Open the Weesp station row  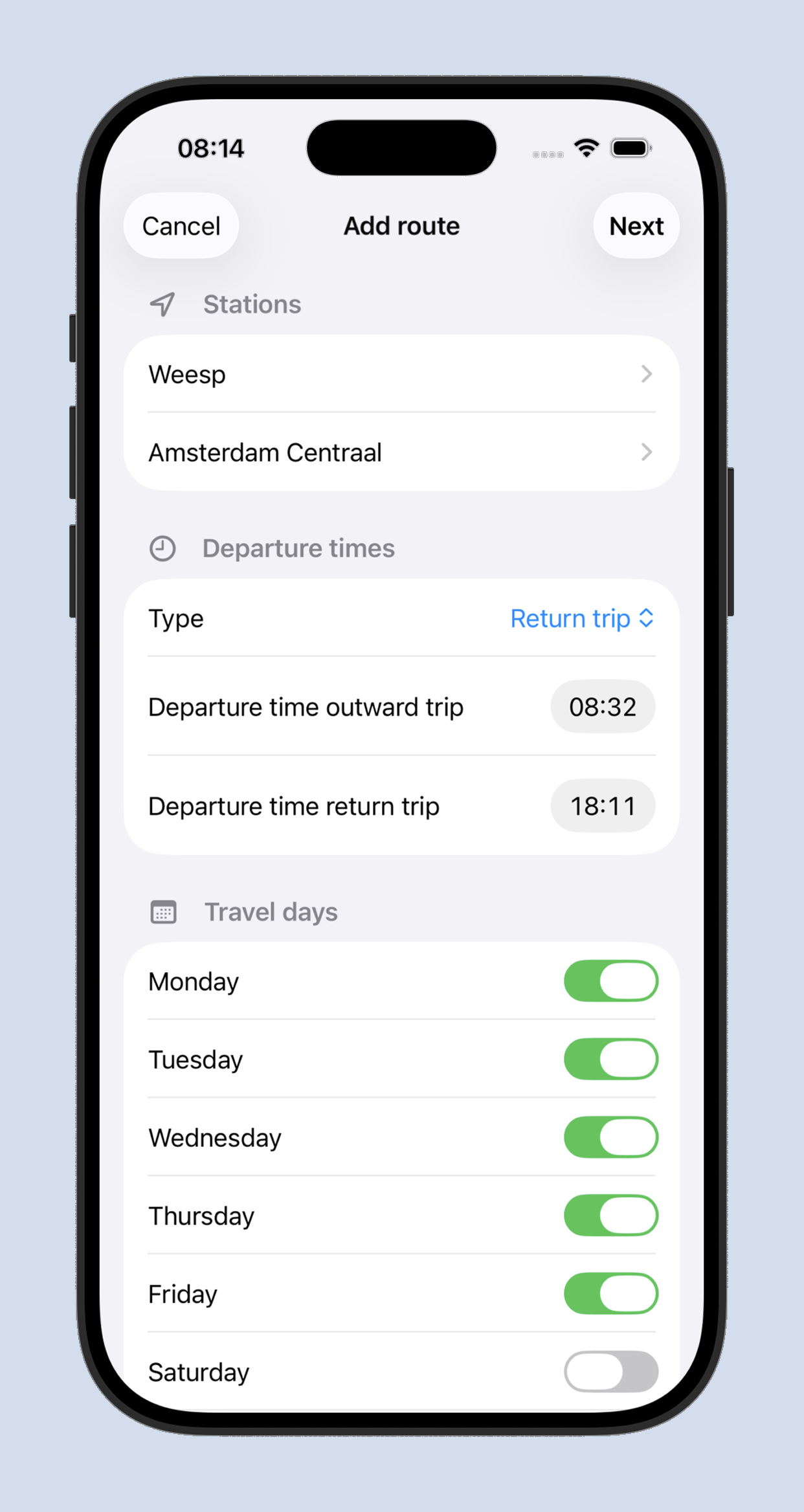(401, 374)
